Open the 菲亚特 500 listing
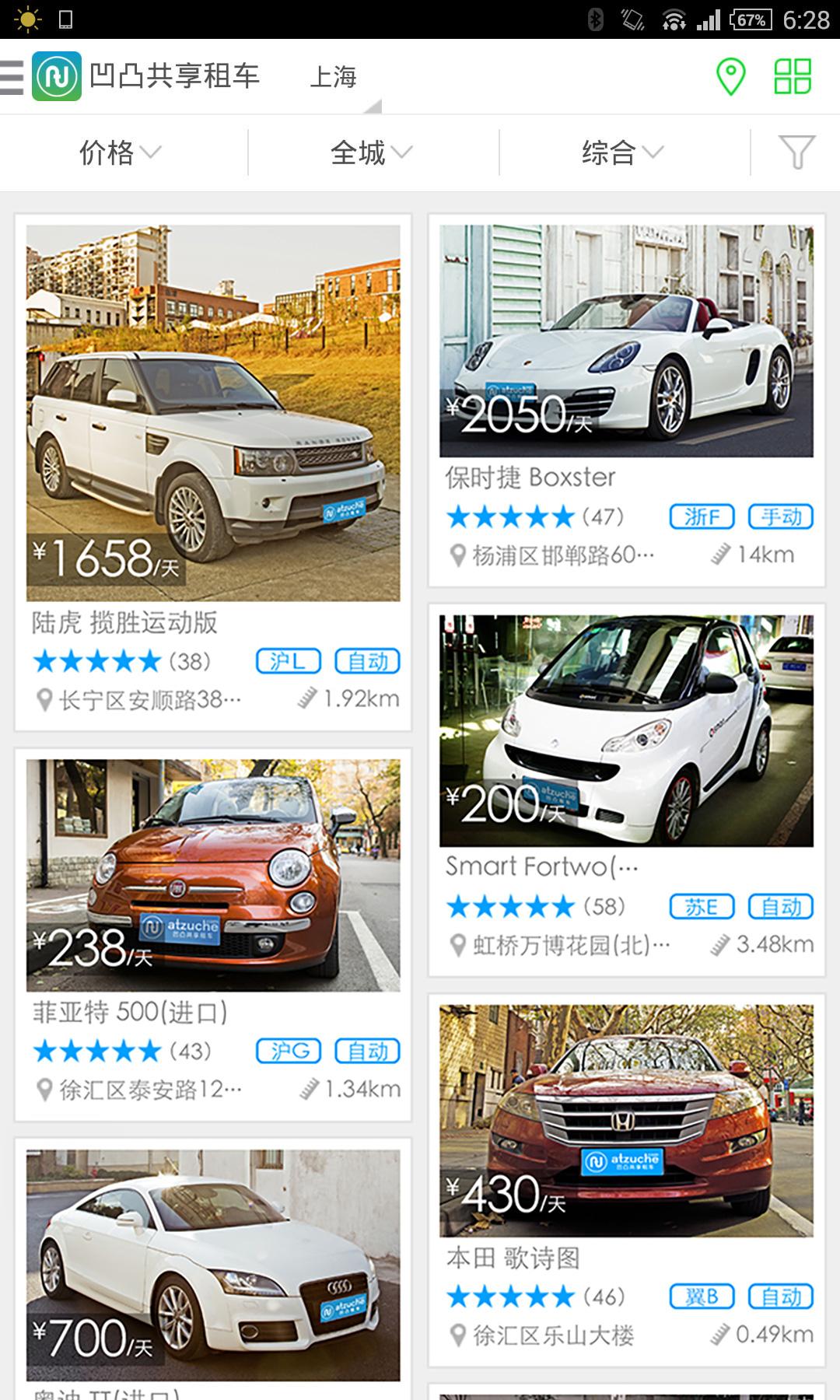 coord(213,939)
